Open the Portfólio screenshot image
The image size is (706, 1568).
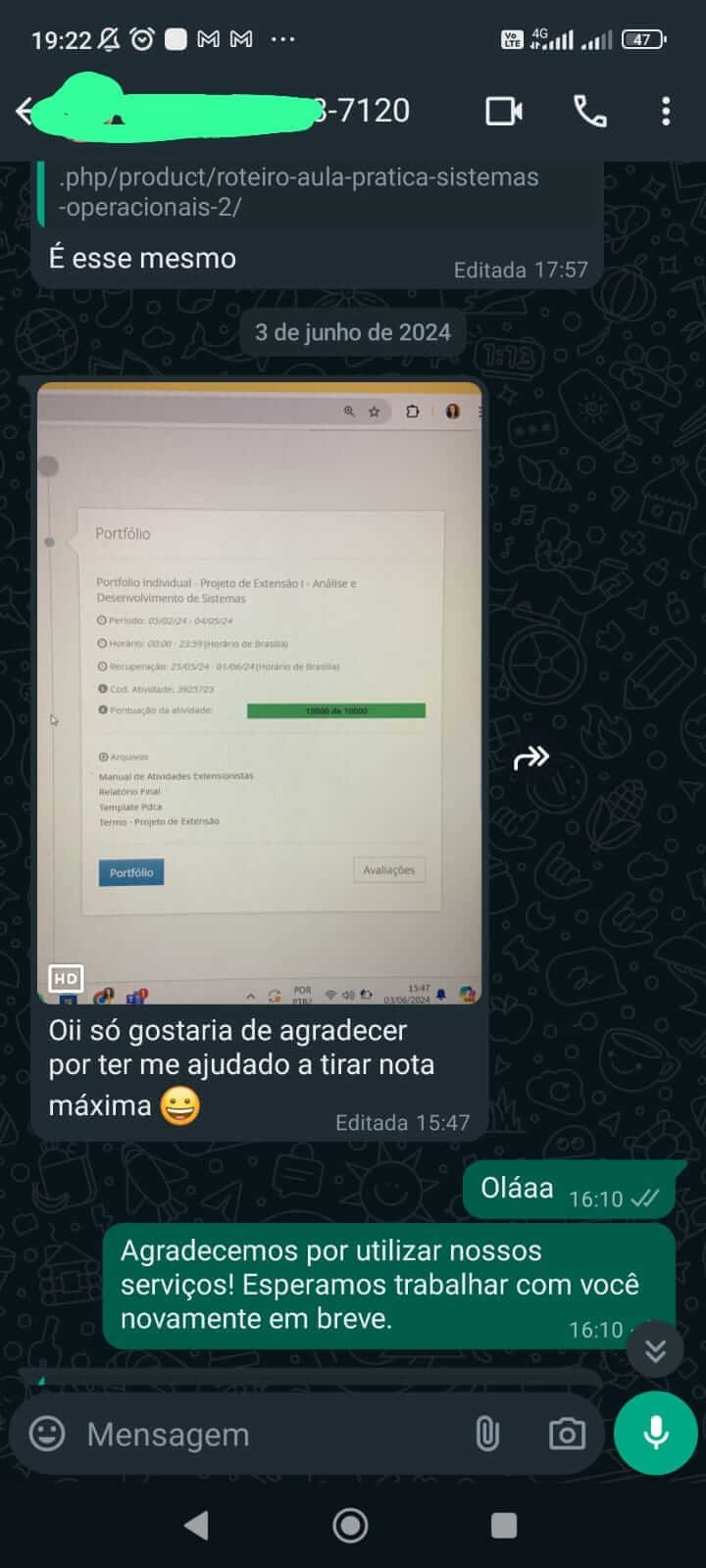(260, 691)
